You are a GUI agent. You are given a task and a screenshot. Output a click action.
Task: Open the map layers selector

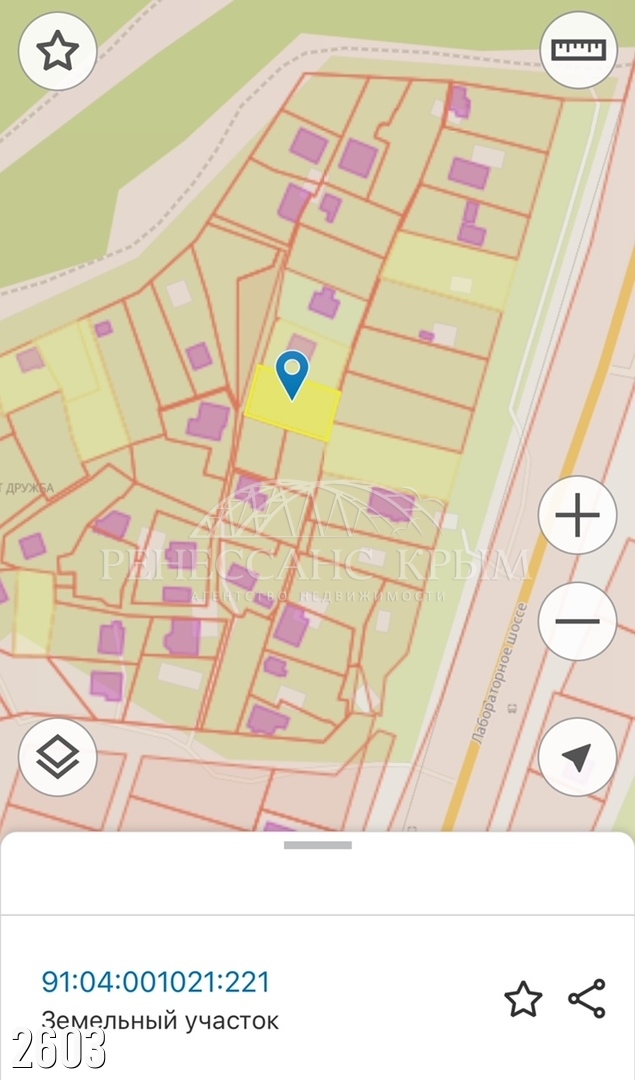[x=58, y=757]
